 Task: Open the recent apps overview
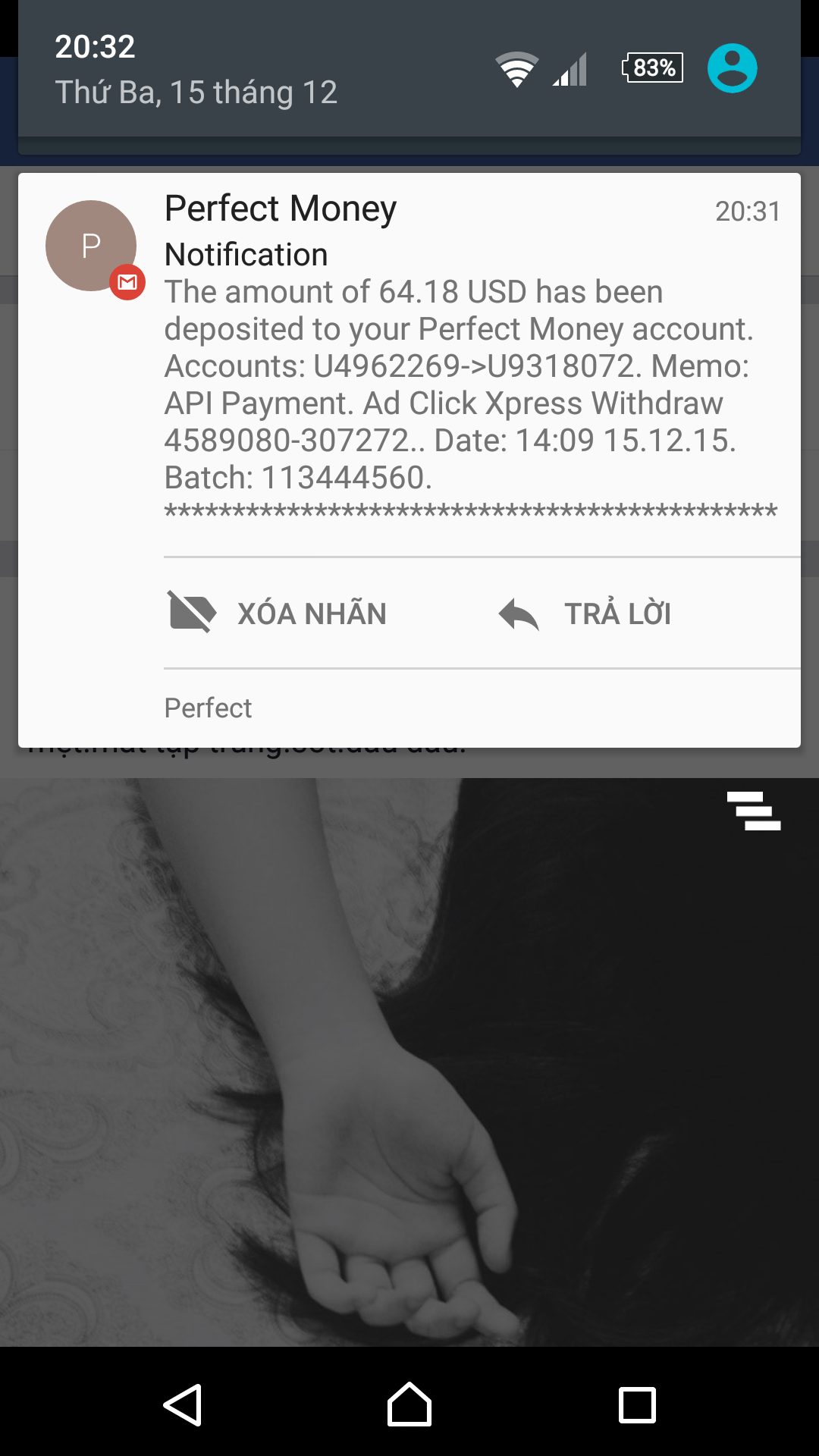(x=637, y=1405)
